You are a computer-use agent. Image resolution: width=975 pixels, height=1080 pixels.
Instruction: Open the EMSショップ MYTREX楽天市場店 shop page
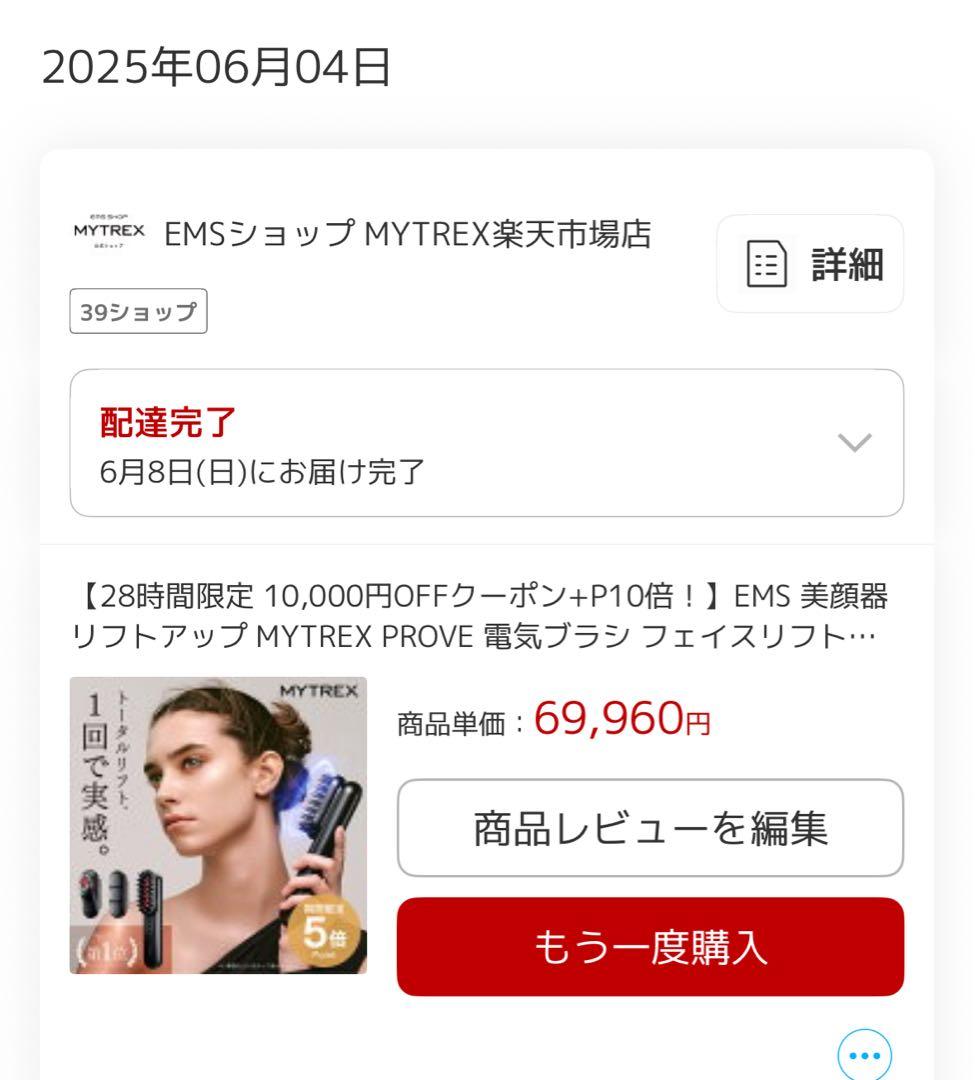pos(410,232)
